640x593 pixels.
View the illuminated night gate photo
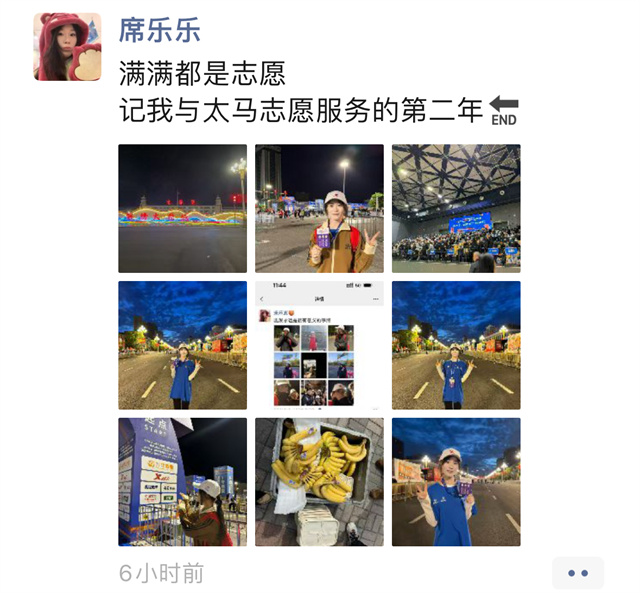pyautogui.click(x=182, y=208)
